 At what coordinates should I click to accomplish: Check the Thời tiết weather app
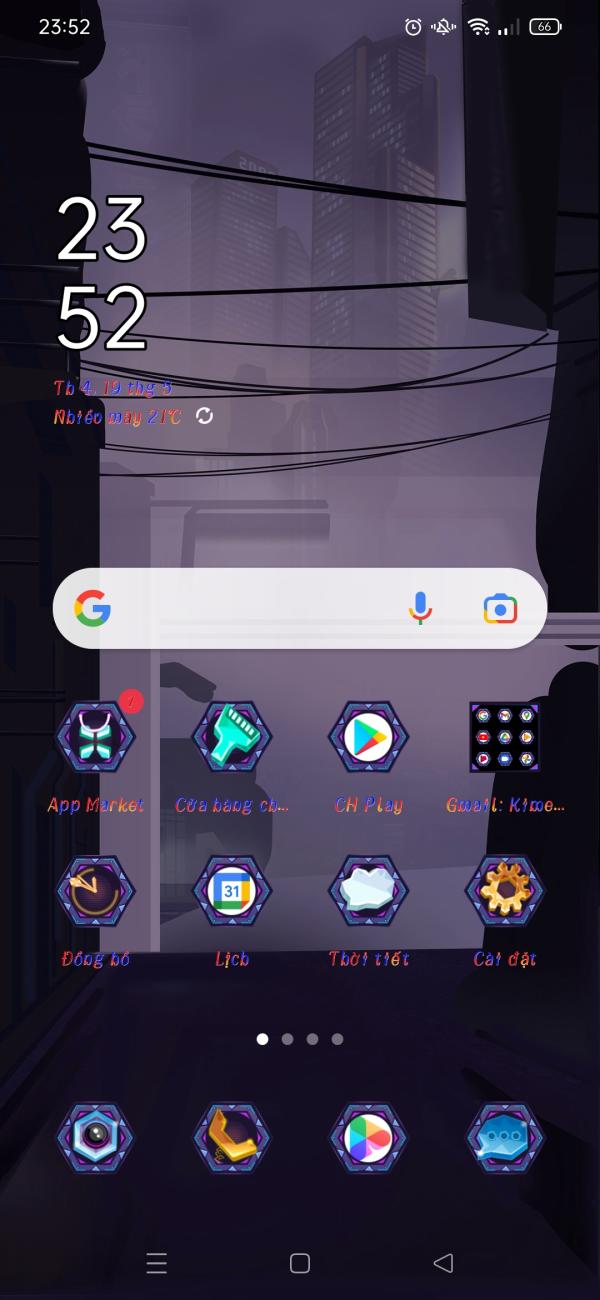point(369,891)
